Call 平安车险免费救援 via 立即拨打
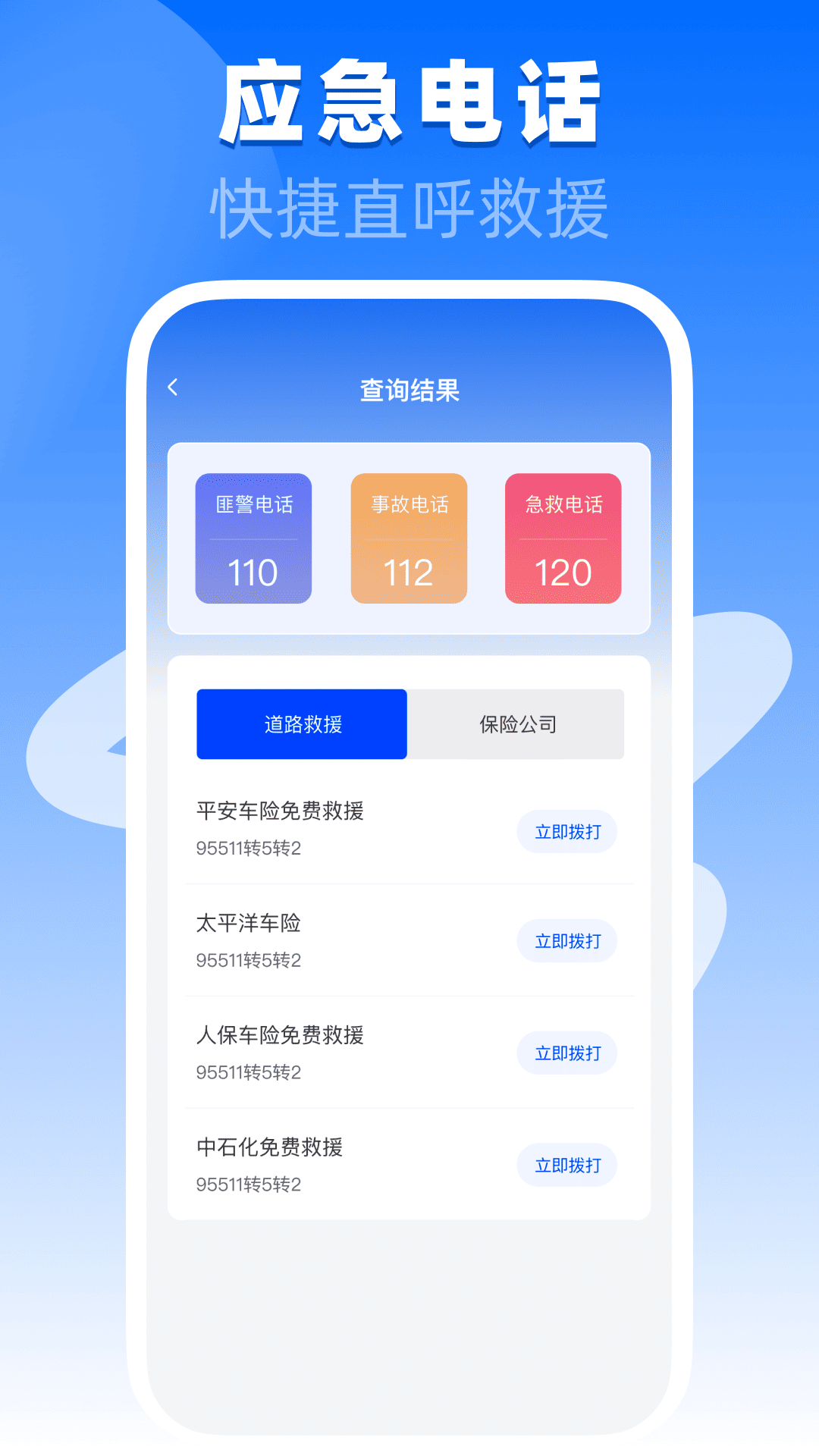 (x=567, y=831)
